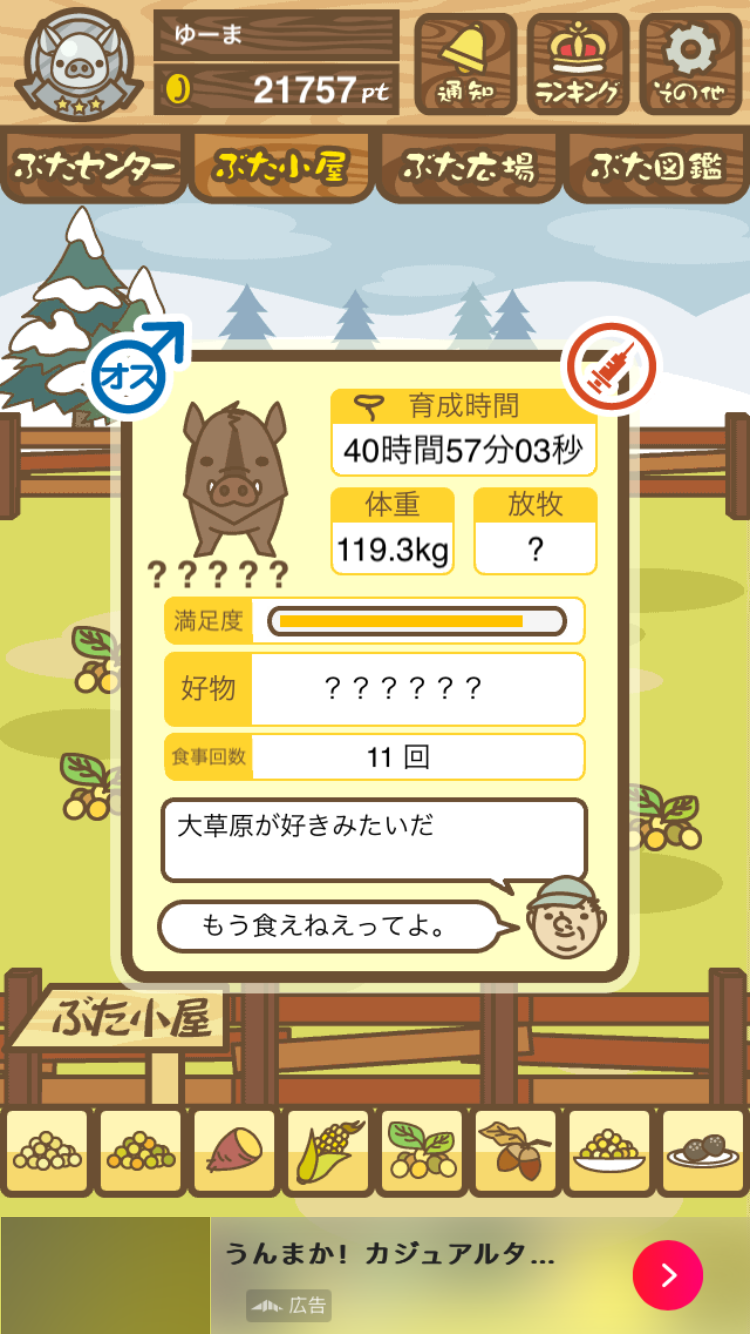750x1334 pixels.
Task: Tap the pig avatar profile badge
Action: click(x=79, y=62)
